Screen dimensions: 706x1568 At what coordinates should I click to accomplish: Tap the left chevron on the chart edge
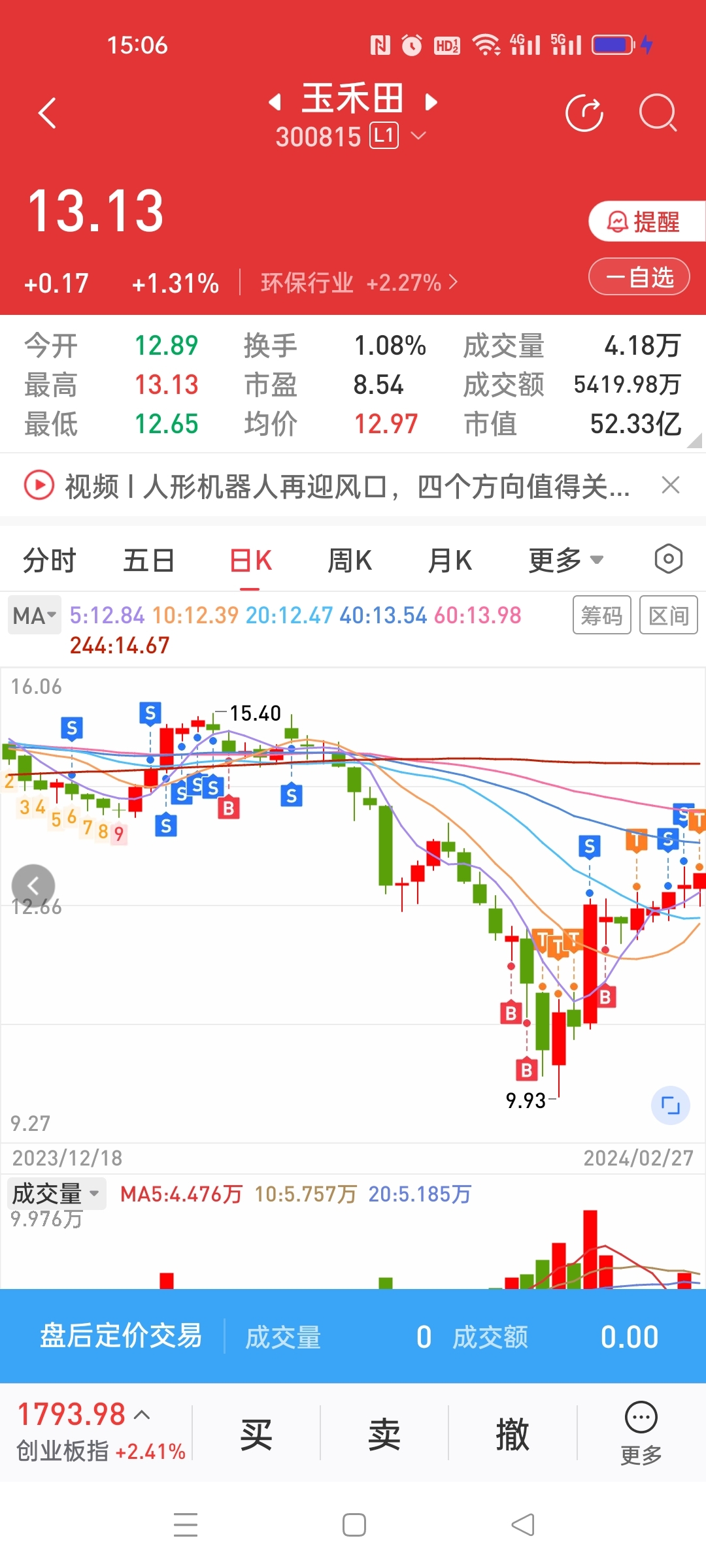(x=34, y=885)
